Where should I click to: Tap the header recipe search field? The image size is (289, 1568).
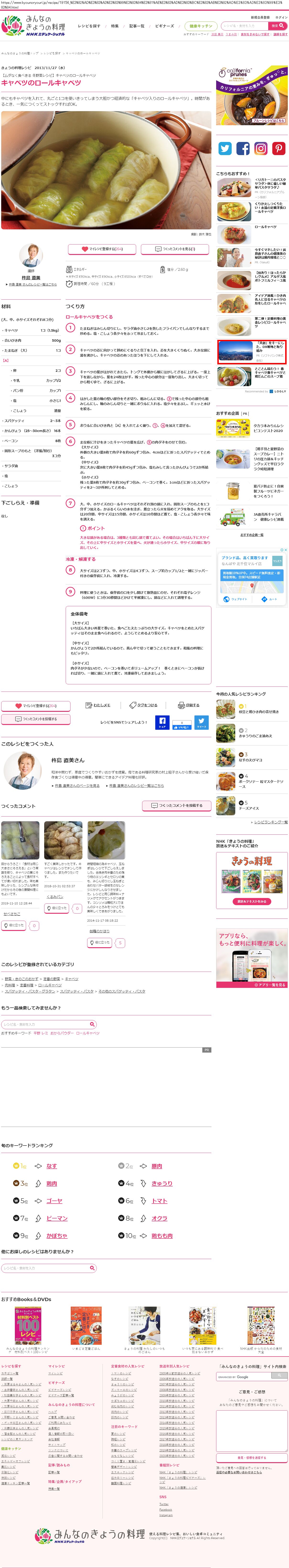pyautogui.click(x=243, y=26)
